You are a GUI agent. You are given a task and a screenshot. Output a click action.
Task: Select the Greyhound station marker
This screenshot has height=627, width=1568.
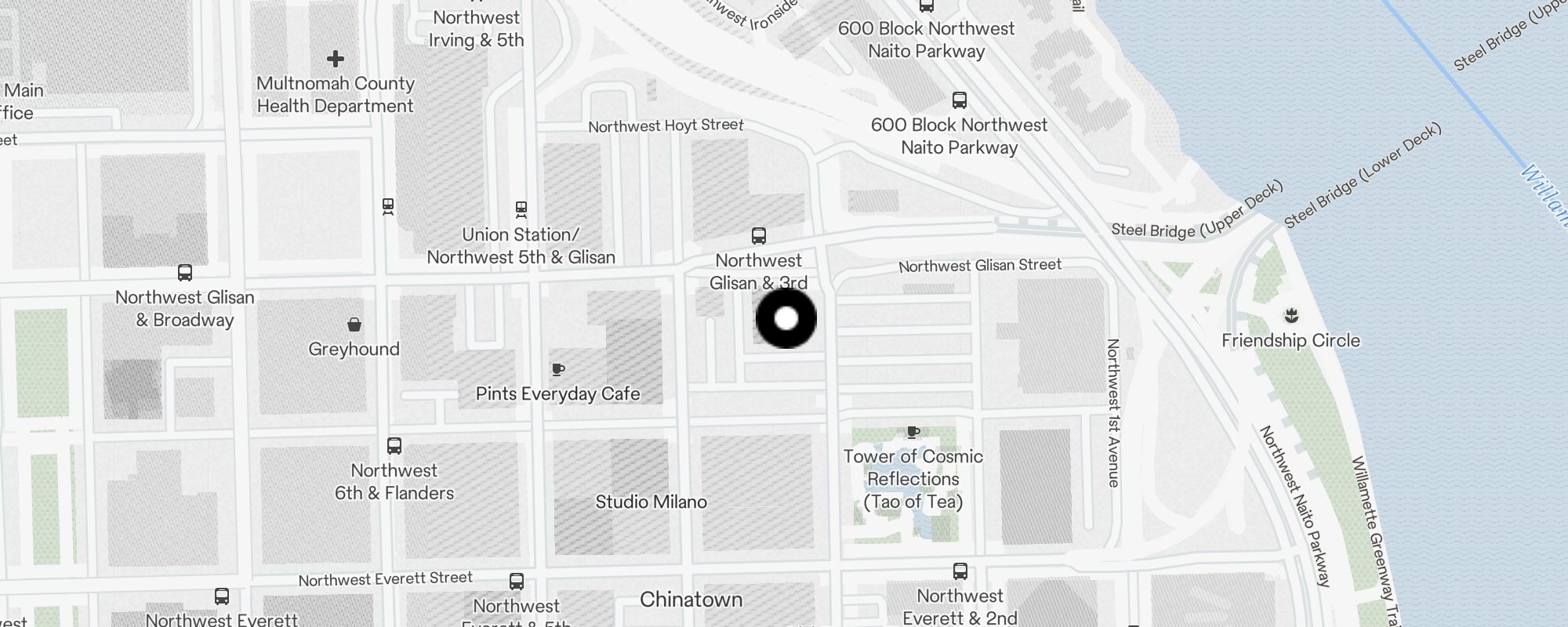point(354,324)
